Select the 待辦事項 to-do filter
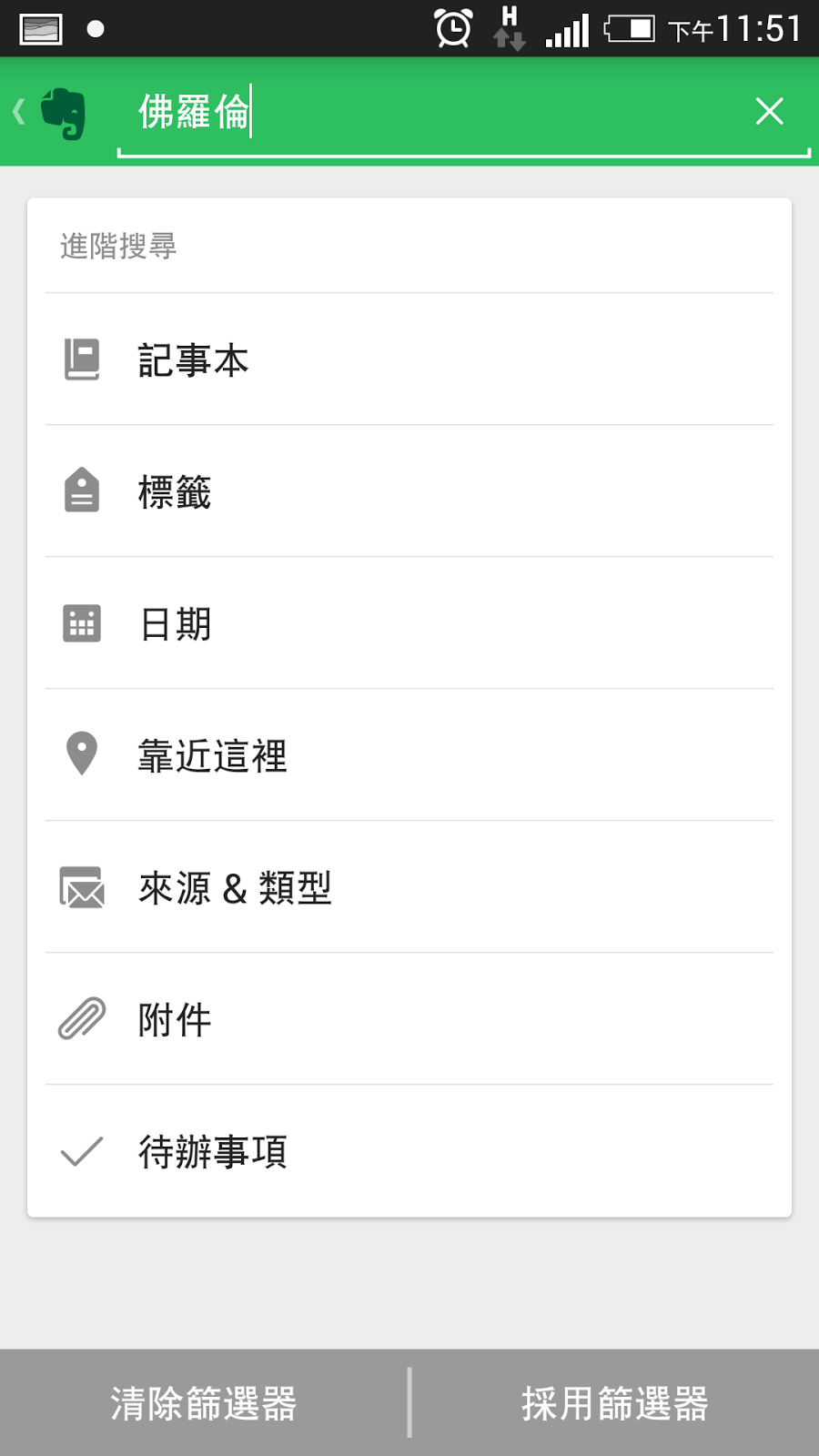Image resolution: width=819 pixels, height=1456 pixels. [409, 1151]
